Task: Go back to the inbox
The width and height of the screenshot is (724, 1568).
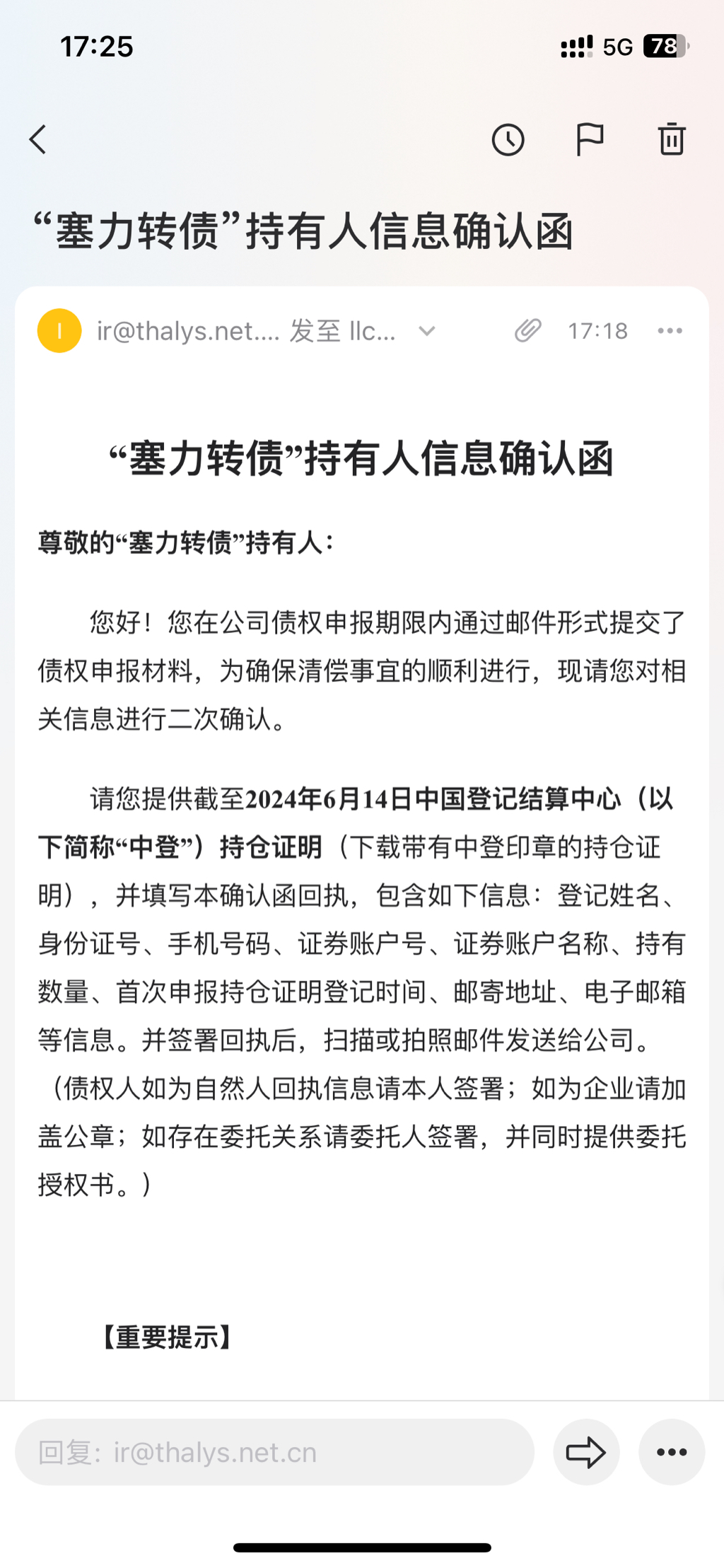Action: click(38, 139)
